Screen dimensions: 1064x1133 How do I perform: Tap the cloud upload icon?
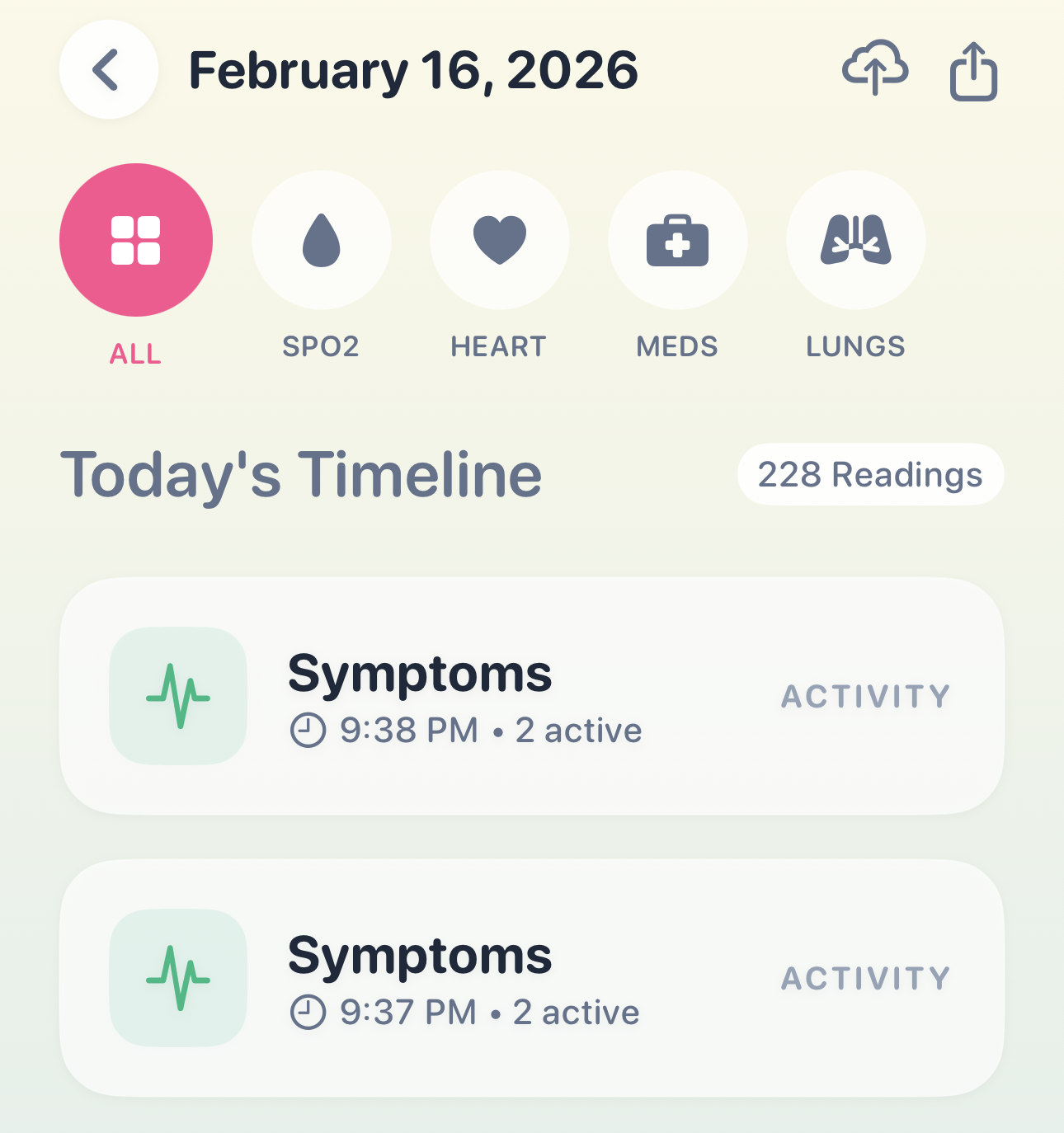(875, 68)
